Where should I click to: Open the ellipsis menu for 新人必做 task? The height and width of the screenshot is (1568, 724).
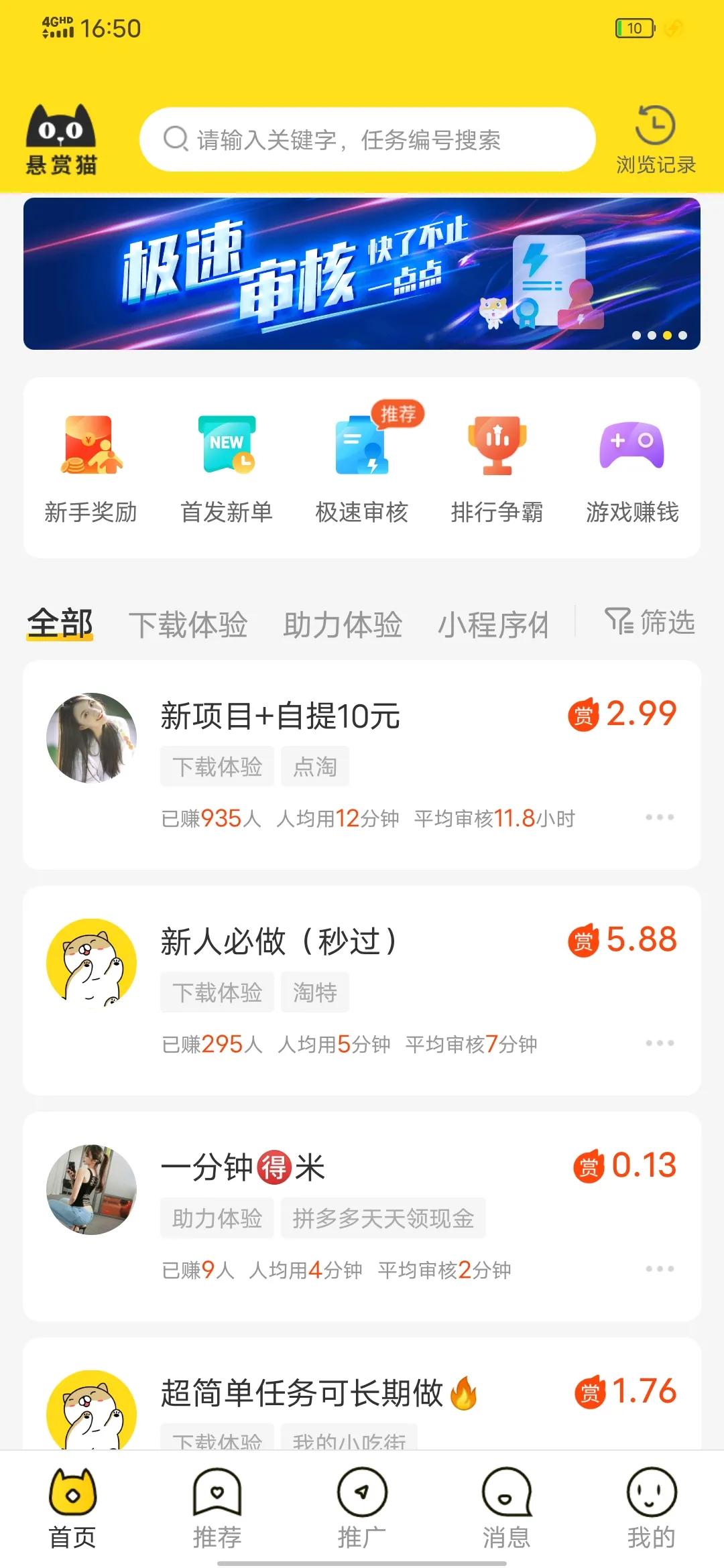pos(660,1043)
